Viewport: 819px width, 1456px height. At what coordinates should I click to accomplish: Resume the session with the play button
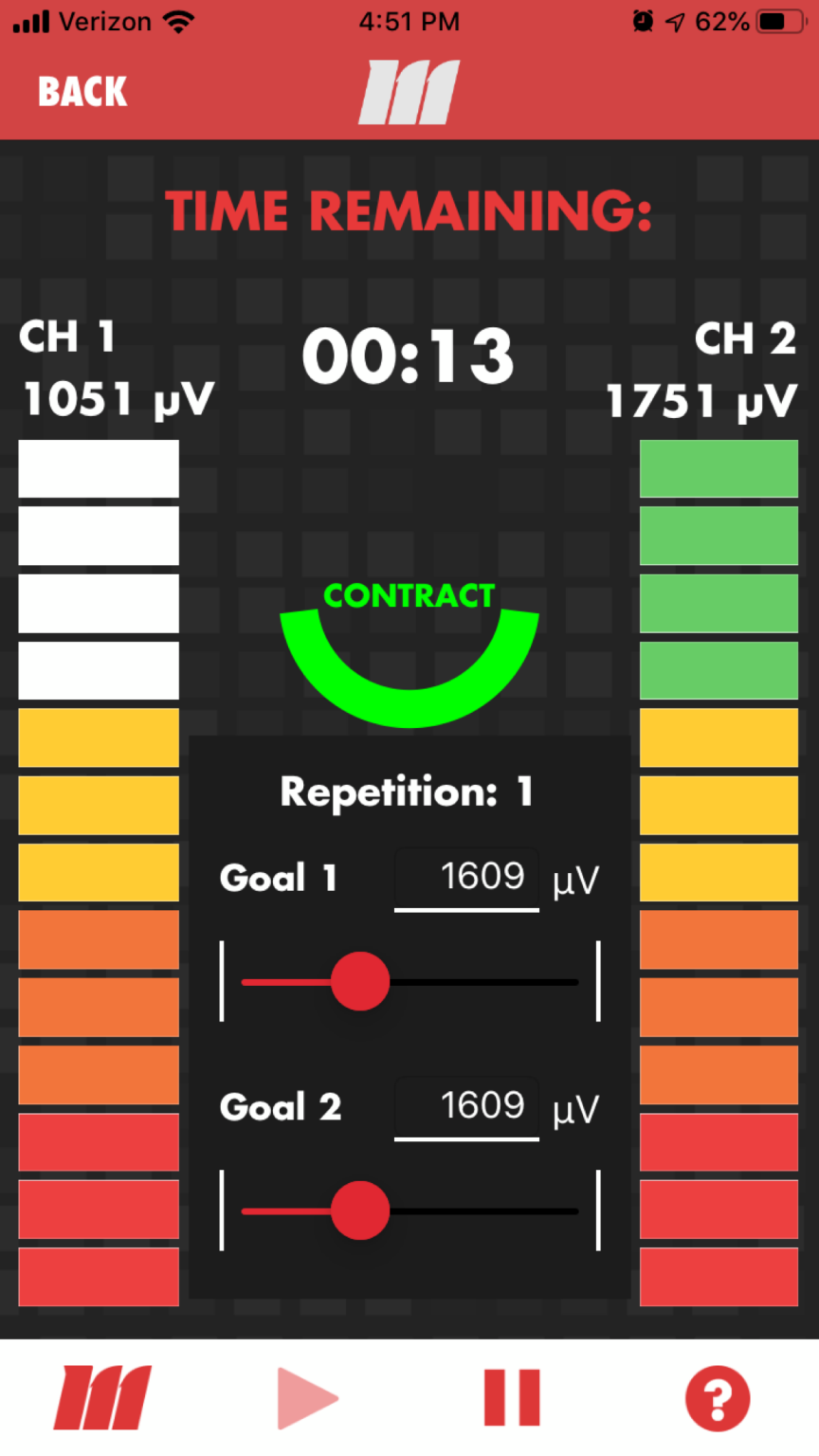pyautogui.click(x=307, y=1397)
